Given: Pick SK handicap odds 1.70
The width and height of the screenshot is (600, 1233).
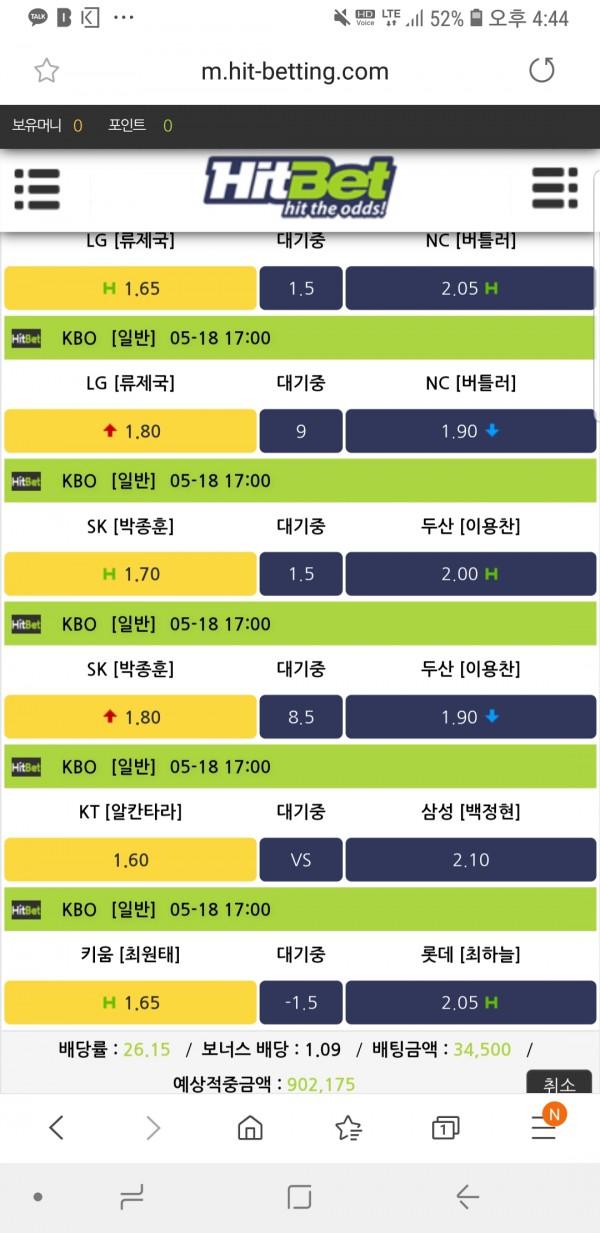Looking at the screenshot, I should (131, 574).
